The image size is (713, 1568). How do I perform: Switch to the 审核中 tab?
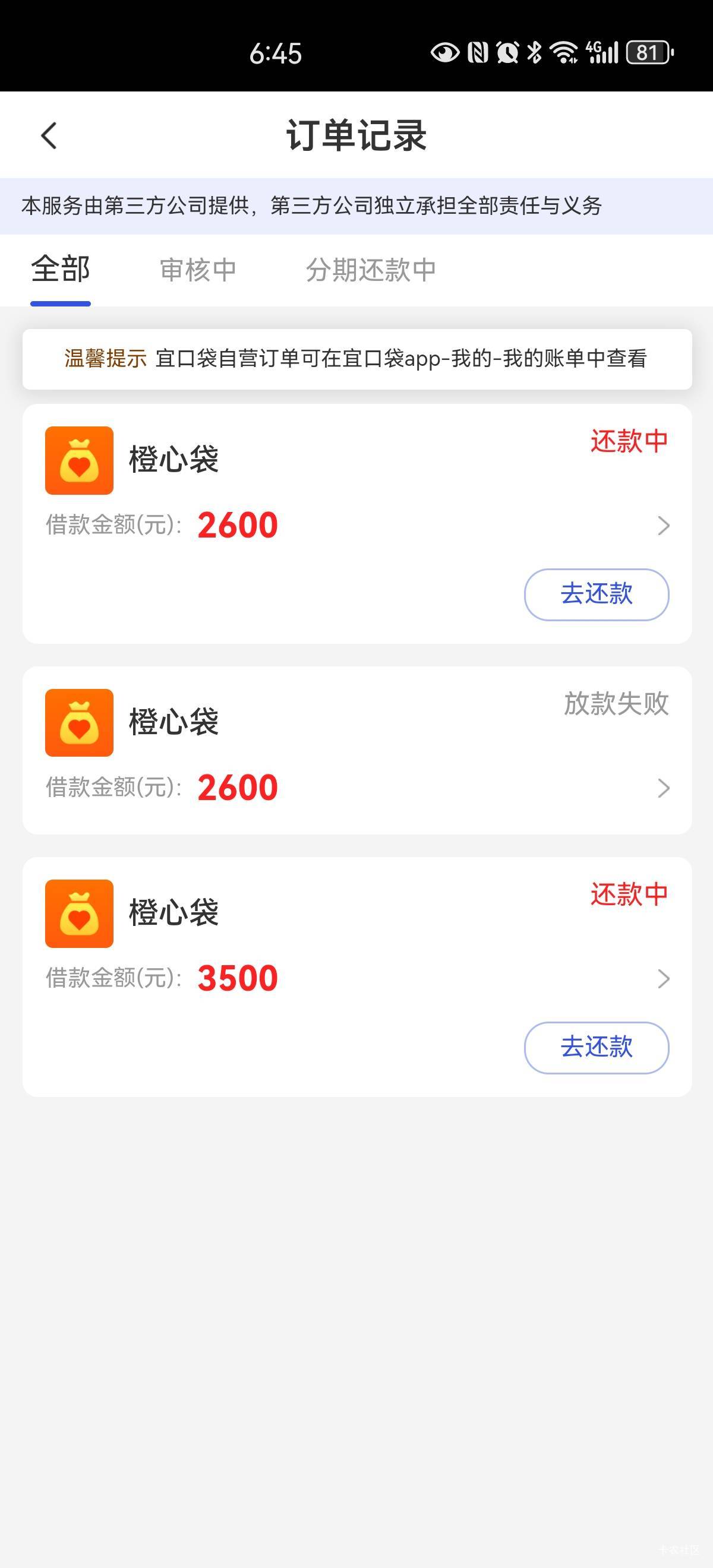pos(198,270)
